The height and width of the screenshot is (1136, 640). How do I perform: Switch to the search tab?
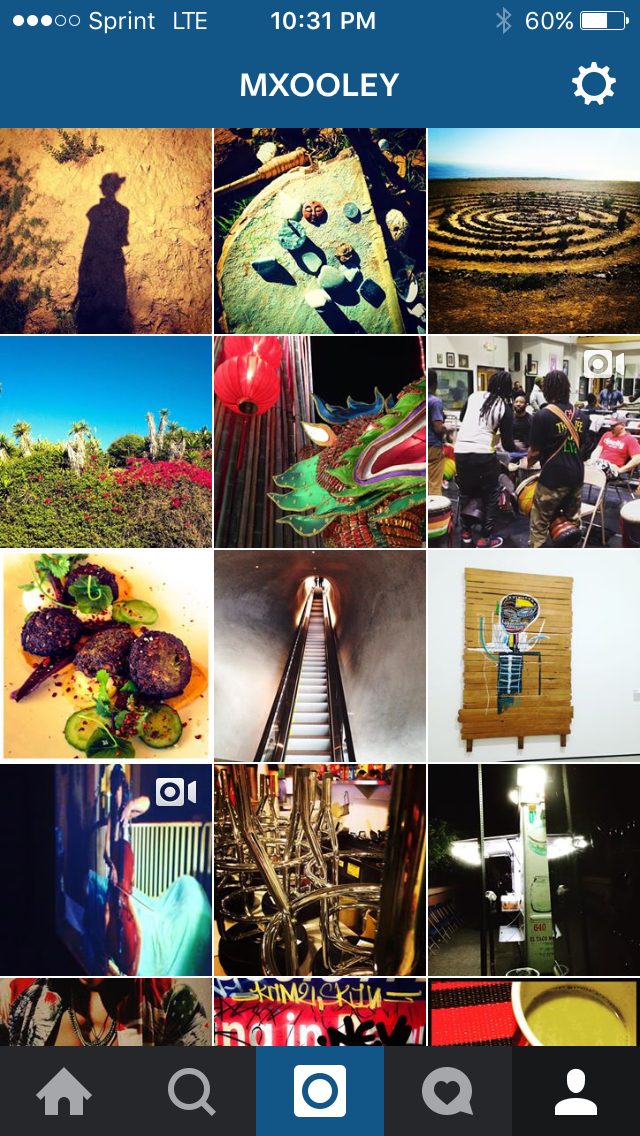(191, 1091)
